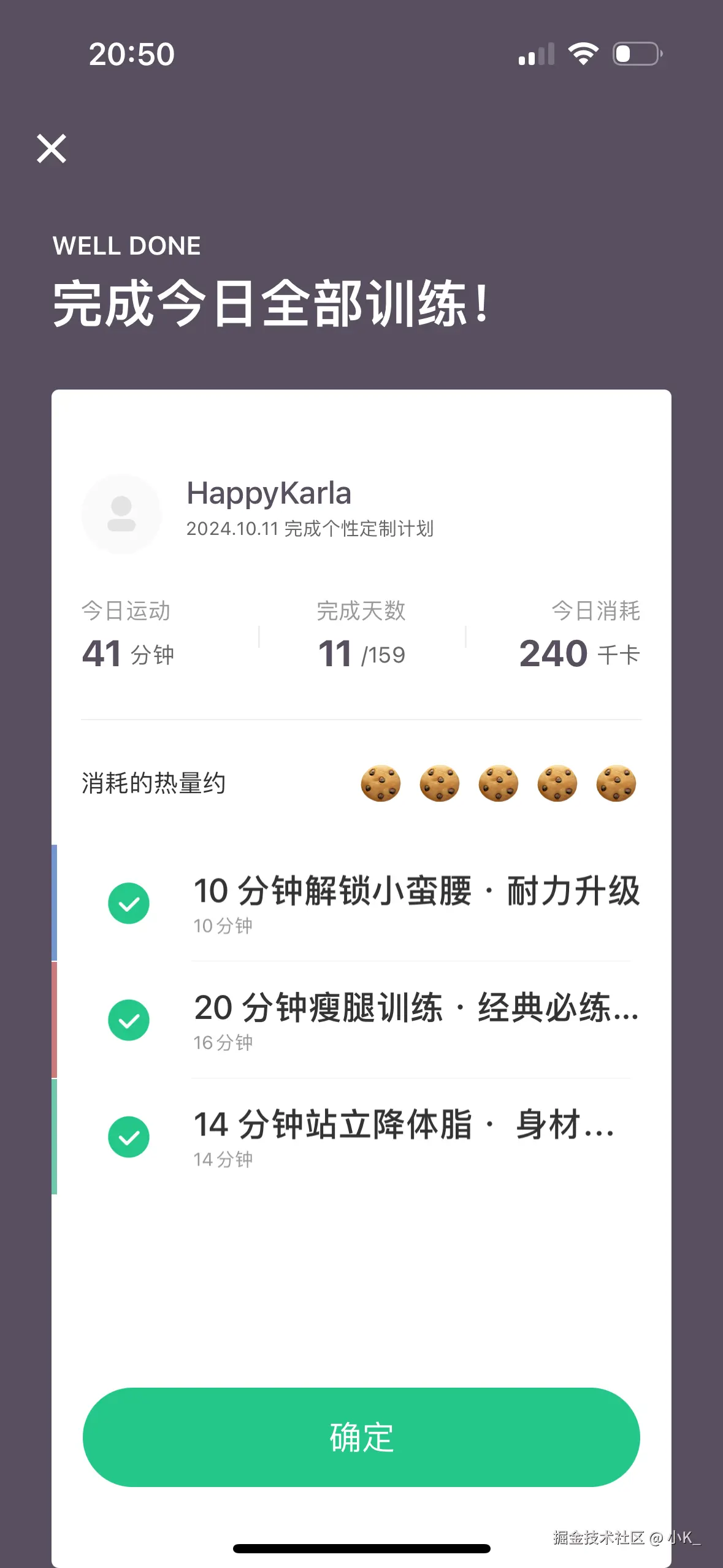Tap the blue bar on the left edge
The image size is (723, 1568).
pos(54,902)
